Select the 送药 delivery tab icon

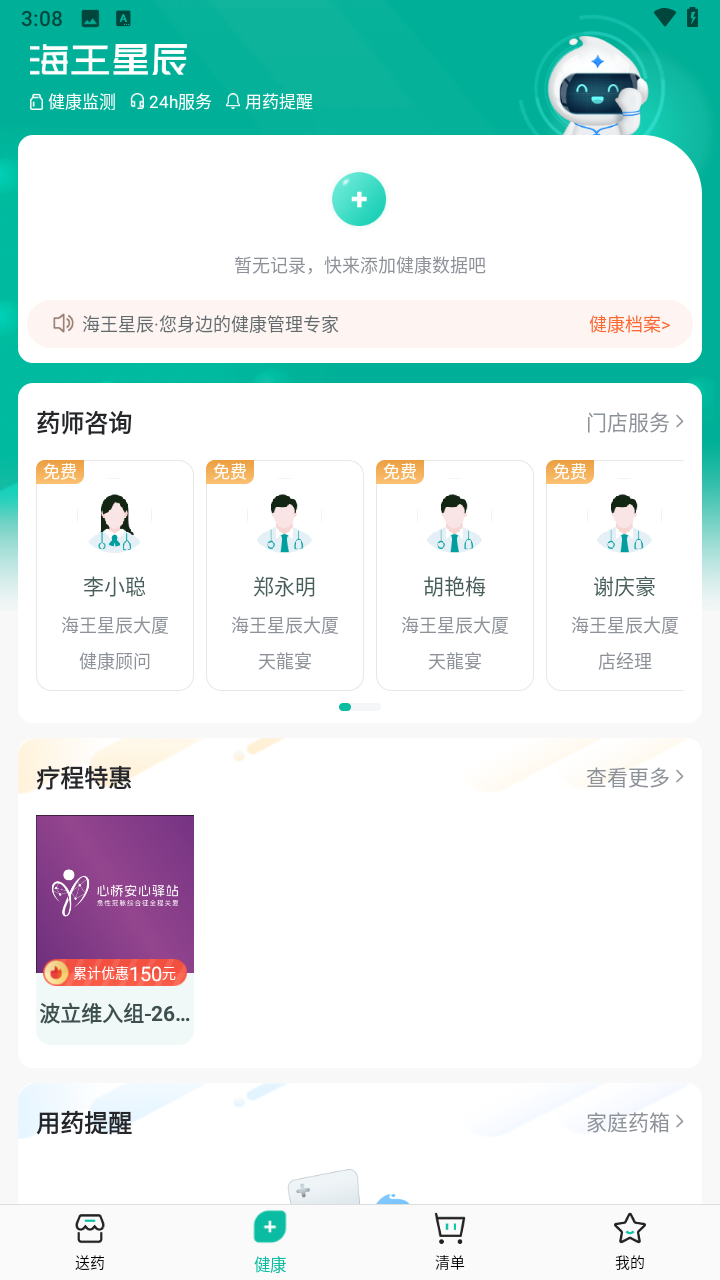coord(90,1240)
